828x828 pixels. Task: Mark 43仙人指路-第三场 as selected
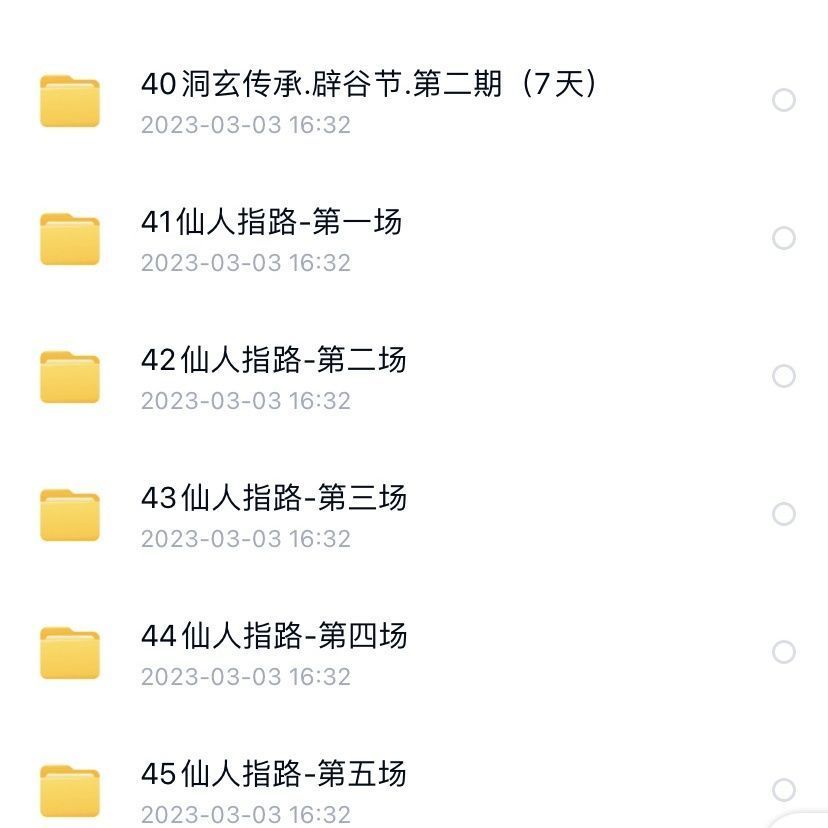[784, 514]
